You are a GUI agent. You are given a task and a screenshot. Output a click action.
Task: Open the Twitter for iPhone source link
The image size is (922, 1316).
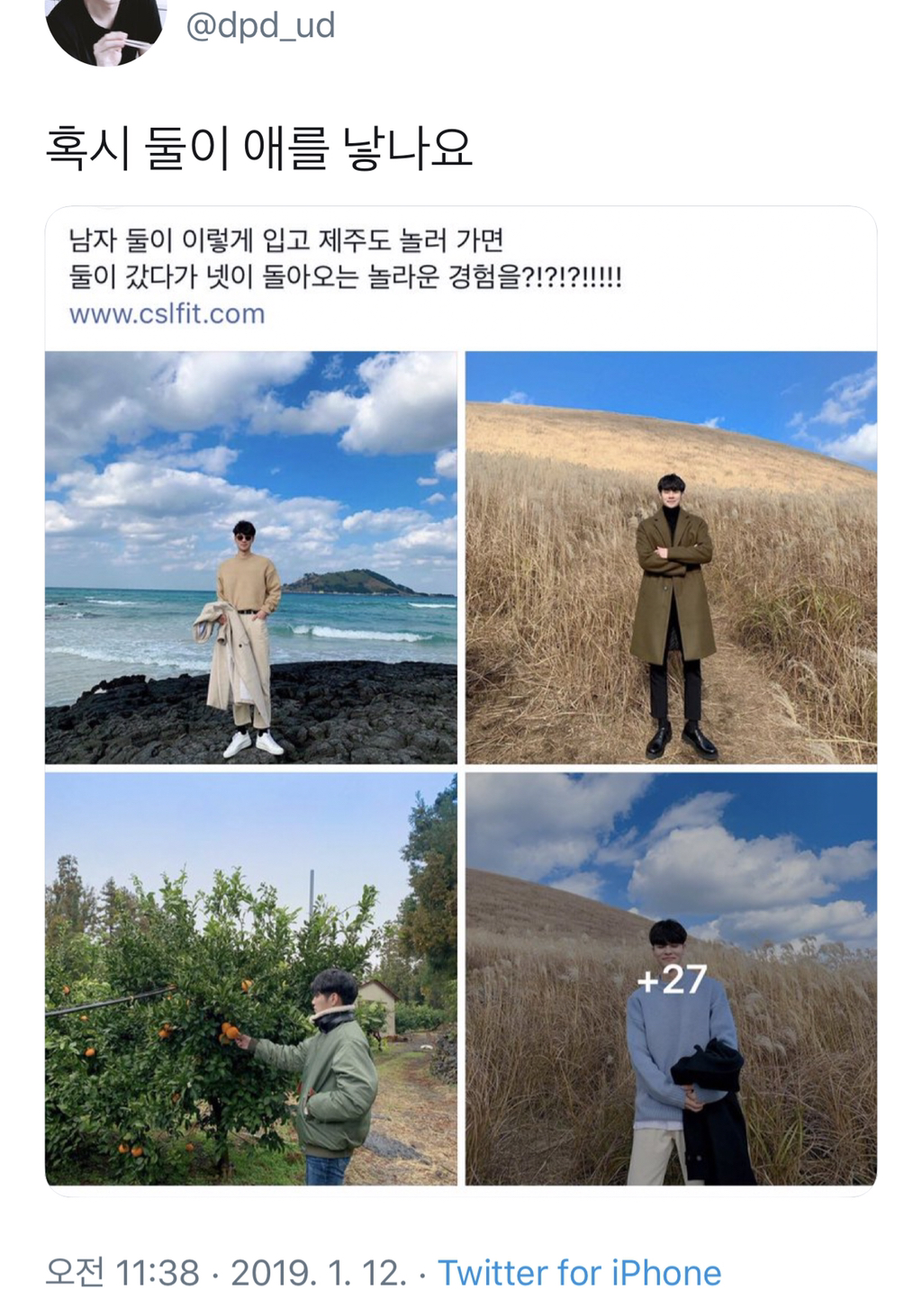pyautogui.click(x=579, y=1273)
